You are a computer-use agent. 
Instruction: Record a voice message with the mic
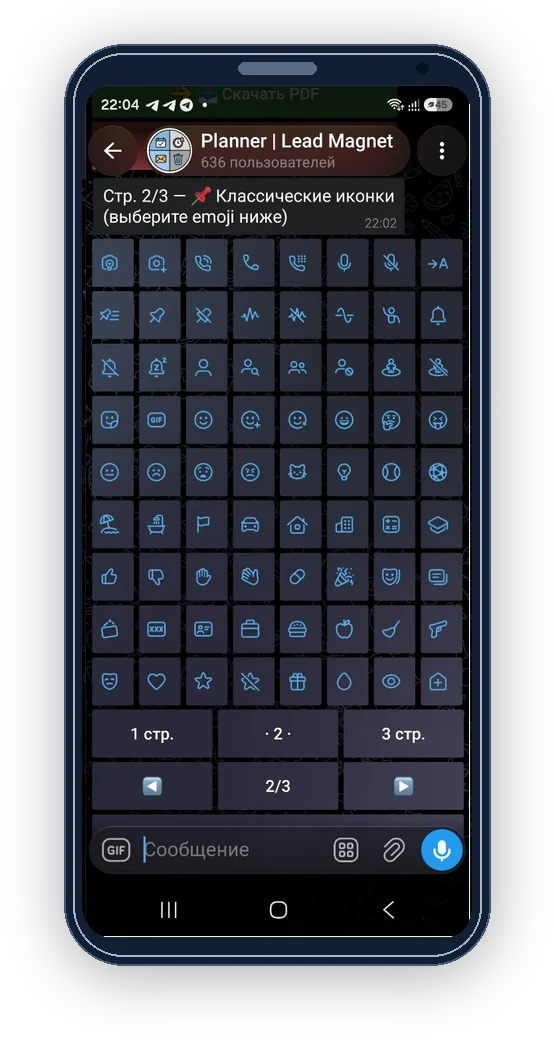[x=442, y=850]
